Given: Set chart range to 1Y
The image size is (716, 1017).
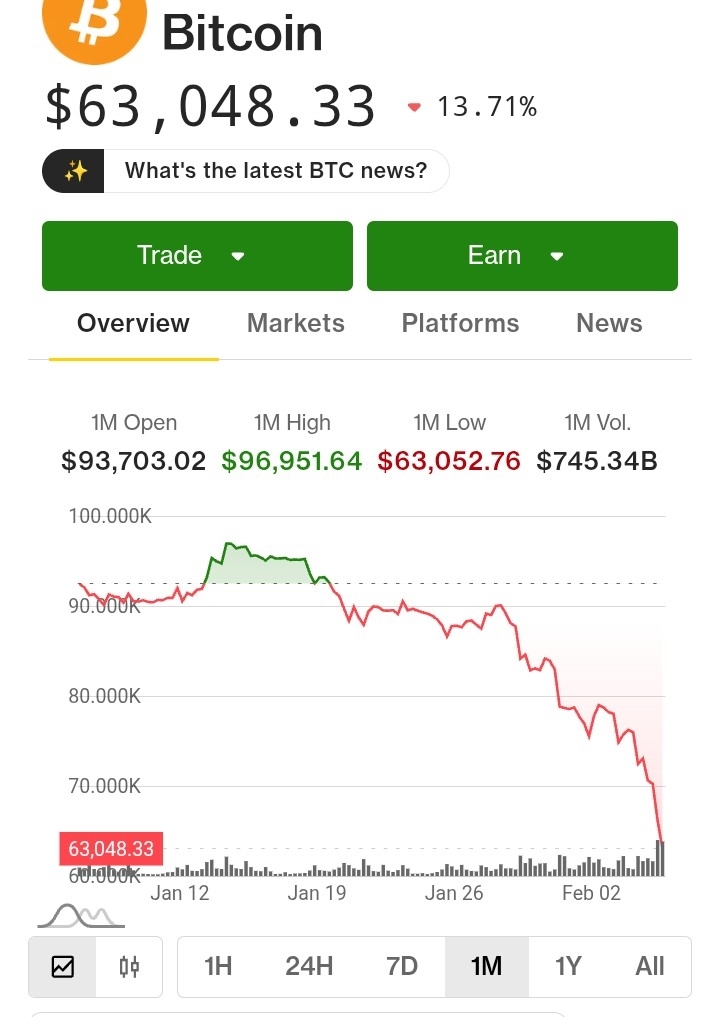Looking at the screenshot, I should click(568, 967).
